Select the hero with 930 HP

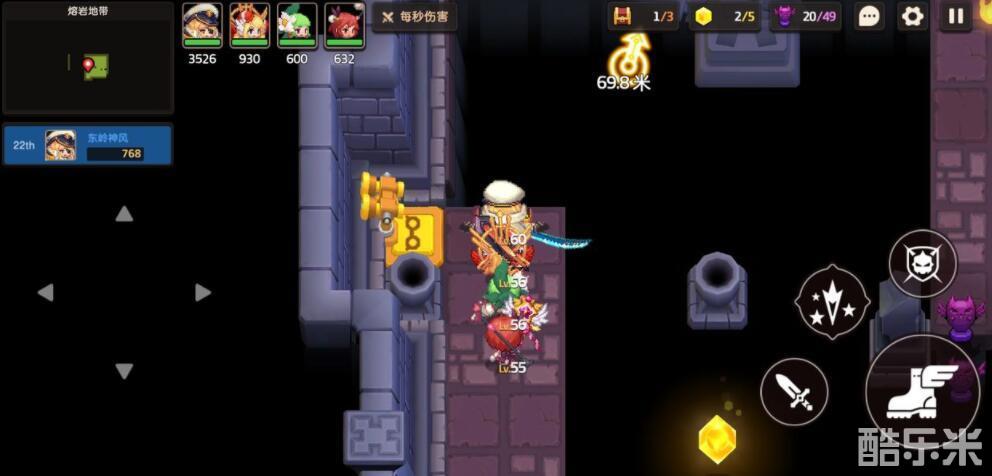[249, 25]
